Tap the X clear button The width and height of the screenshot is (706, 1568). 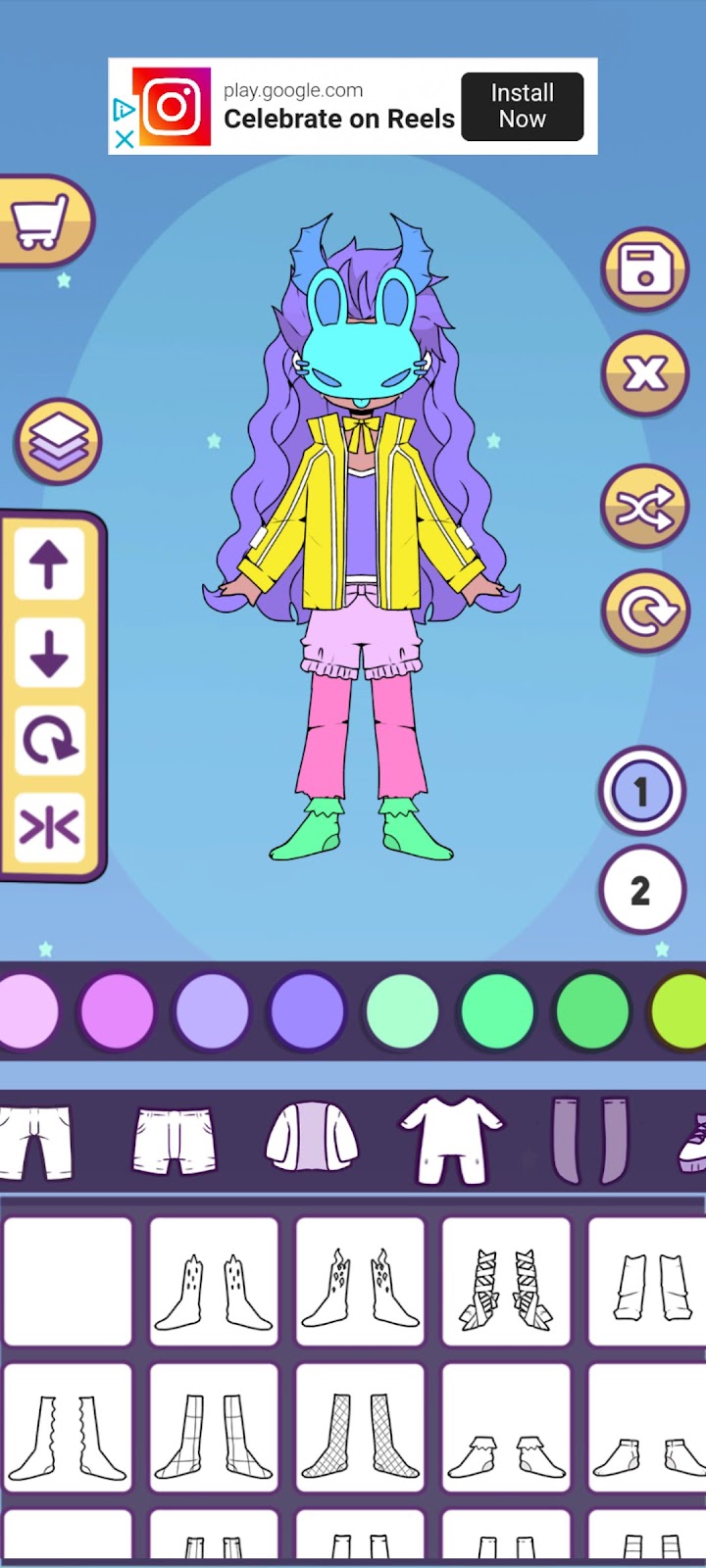pos(644,372)
